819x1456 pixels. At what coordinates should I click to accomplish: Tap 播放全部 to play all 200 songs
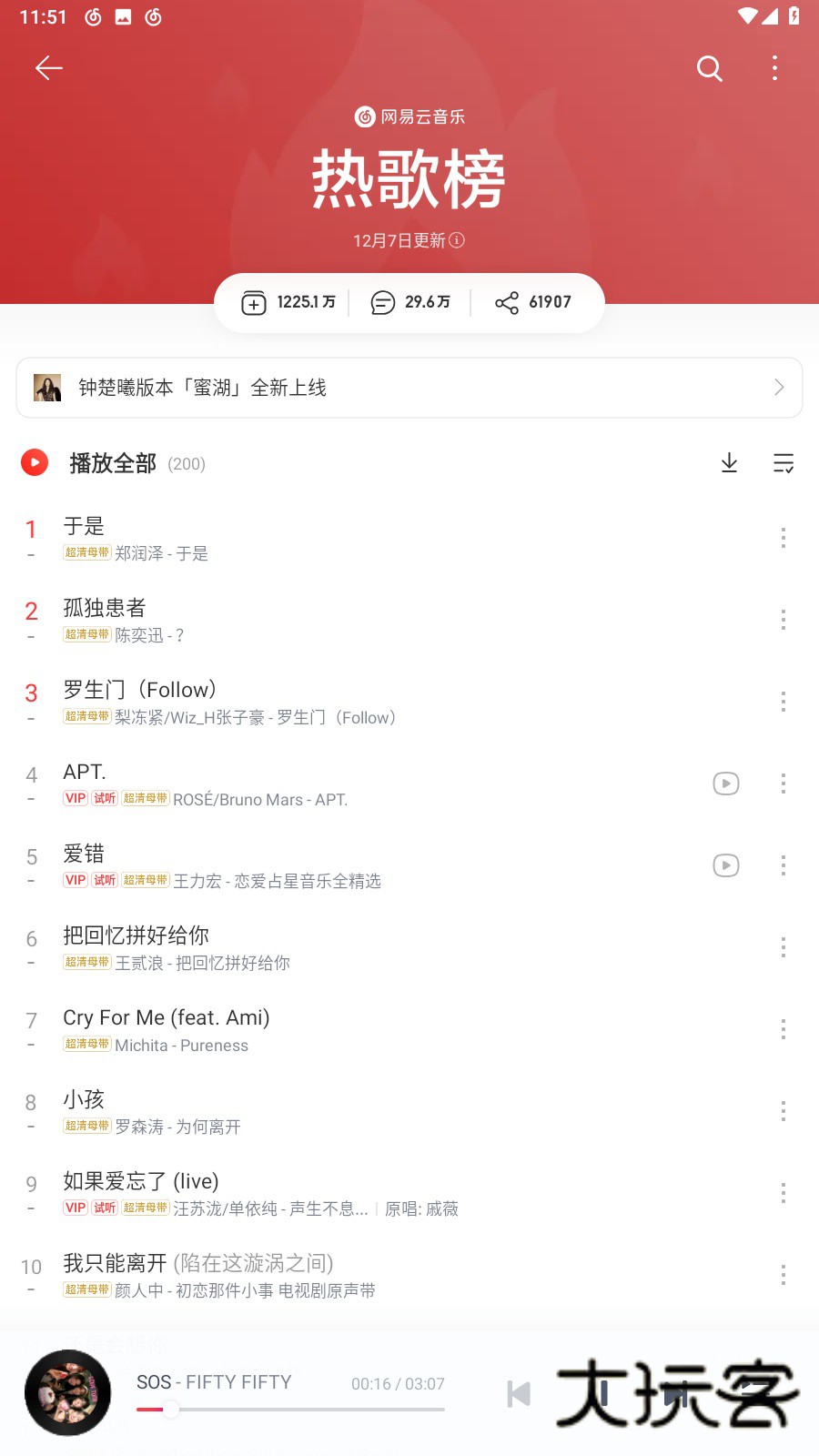pos(113,463)
